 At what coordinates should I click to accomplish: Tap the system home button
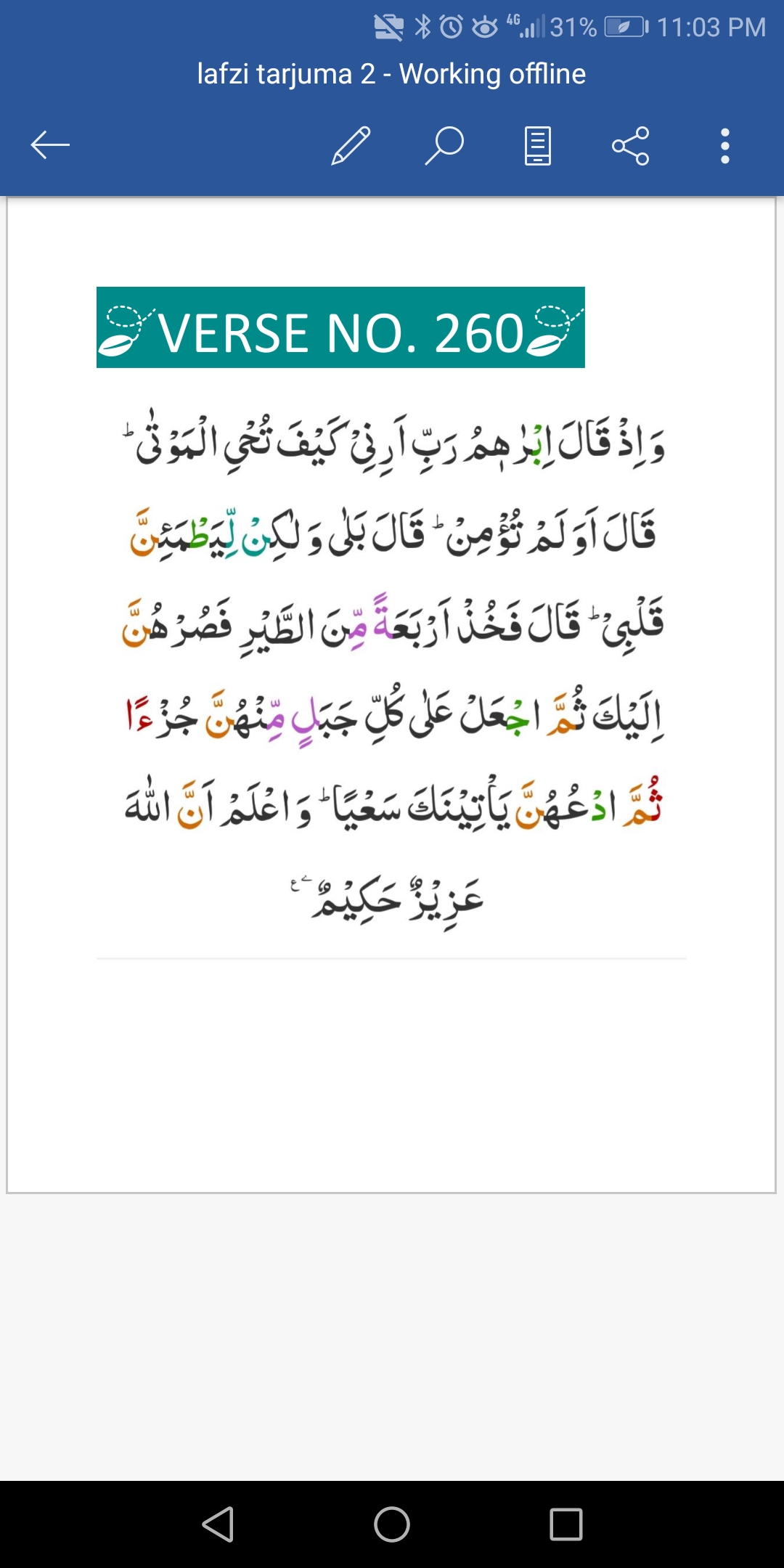(x=392, y=1524)
